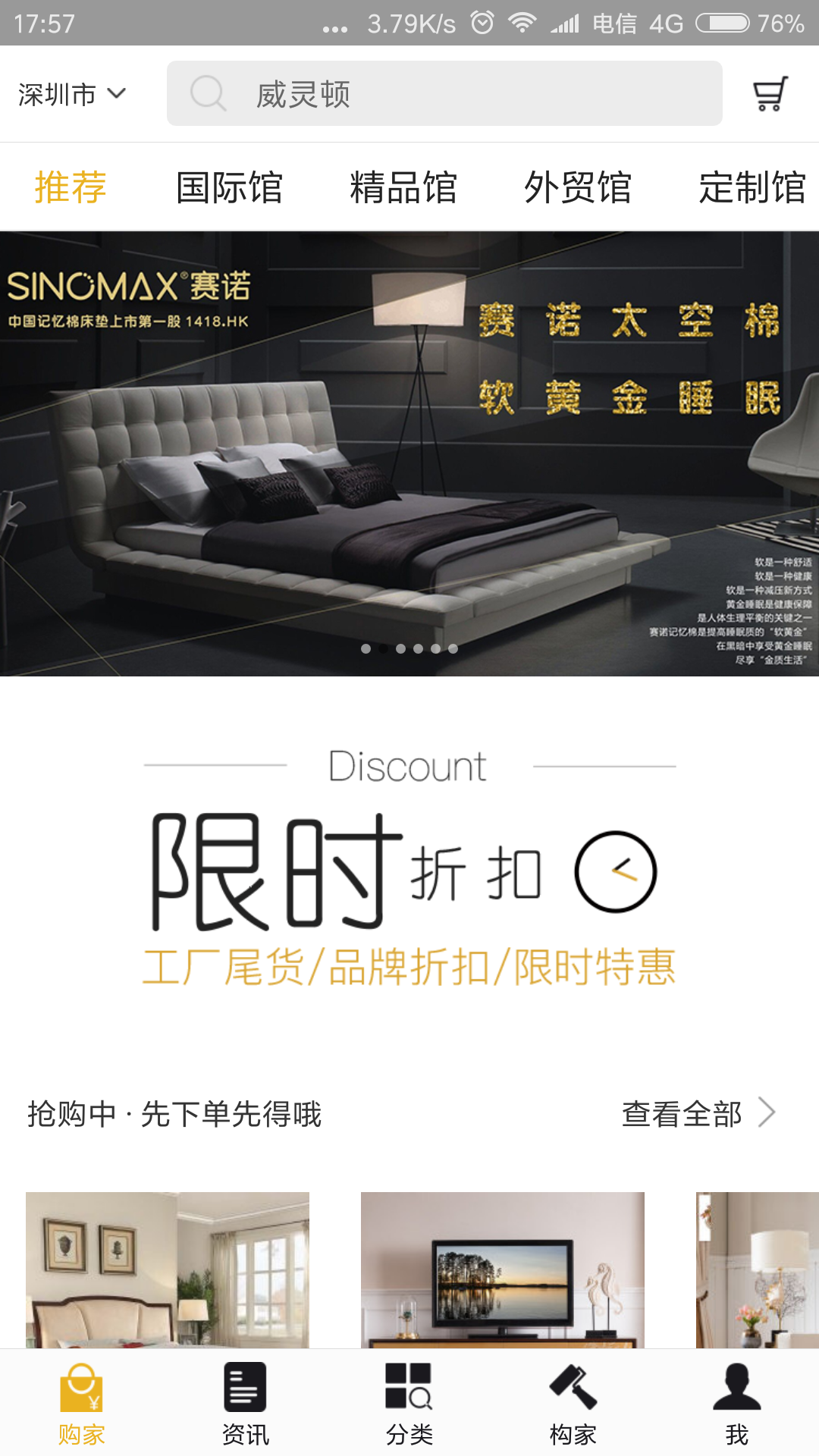Open the shopping cart icon
819x1456 pixels.
(x=770, y=94)
